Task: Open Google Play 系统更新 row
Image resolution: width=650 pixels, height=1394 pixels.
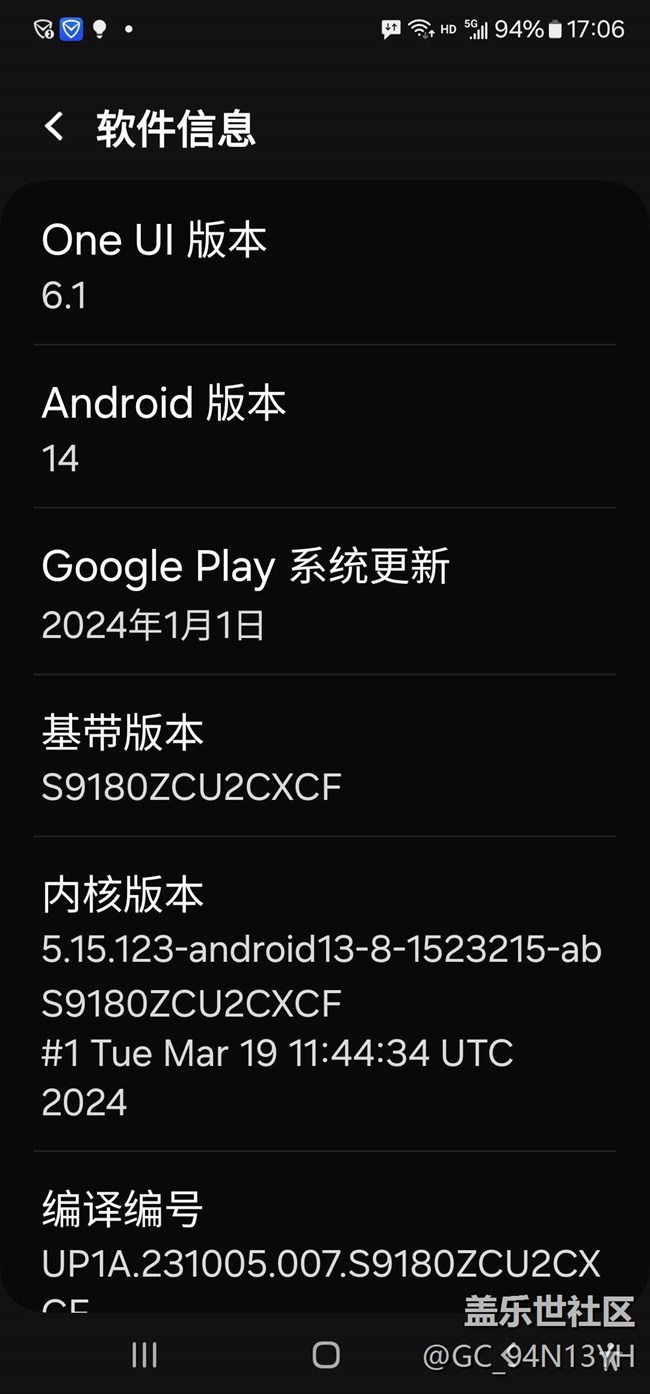Action: coord(325,591)
